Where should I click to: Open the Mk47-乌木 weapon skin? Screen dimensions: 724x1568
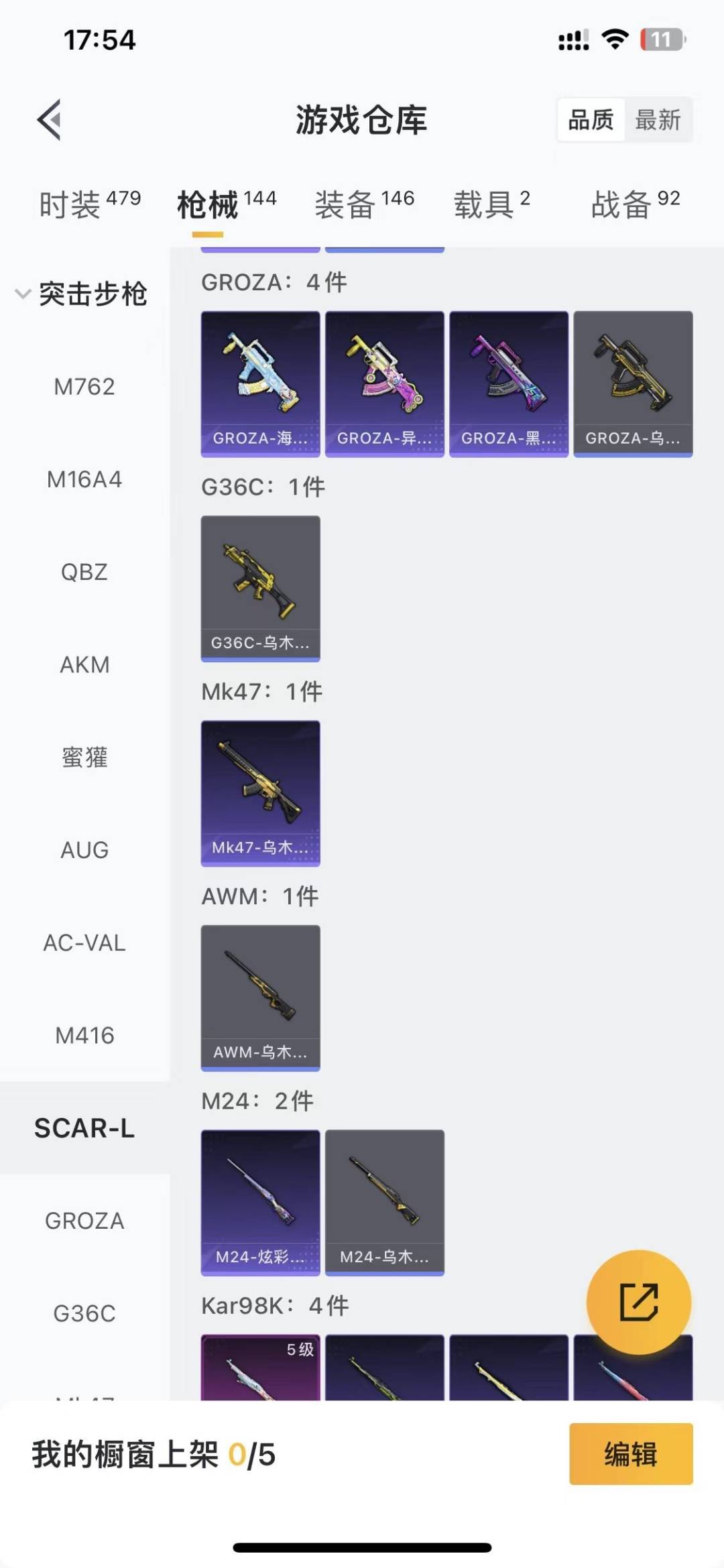260,793
